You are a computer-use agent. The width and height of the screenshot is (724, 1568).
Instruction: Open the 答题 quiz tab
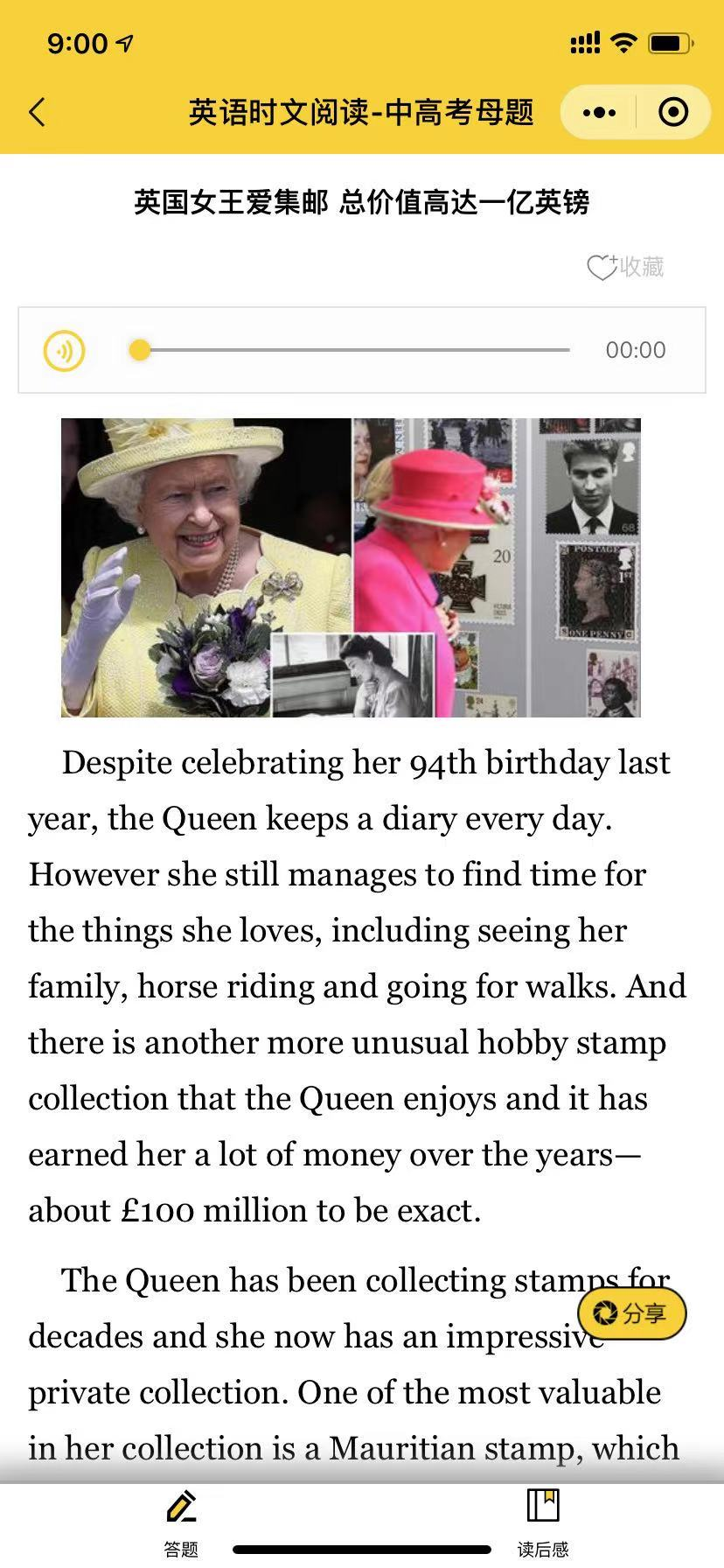(x=181, y=1523)
